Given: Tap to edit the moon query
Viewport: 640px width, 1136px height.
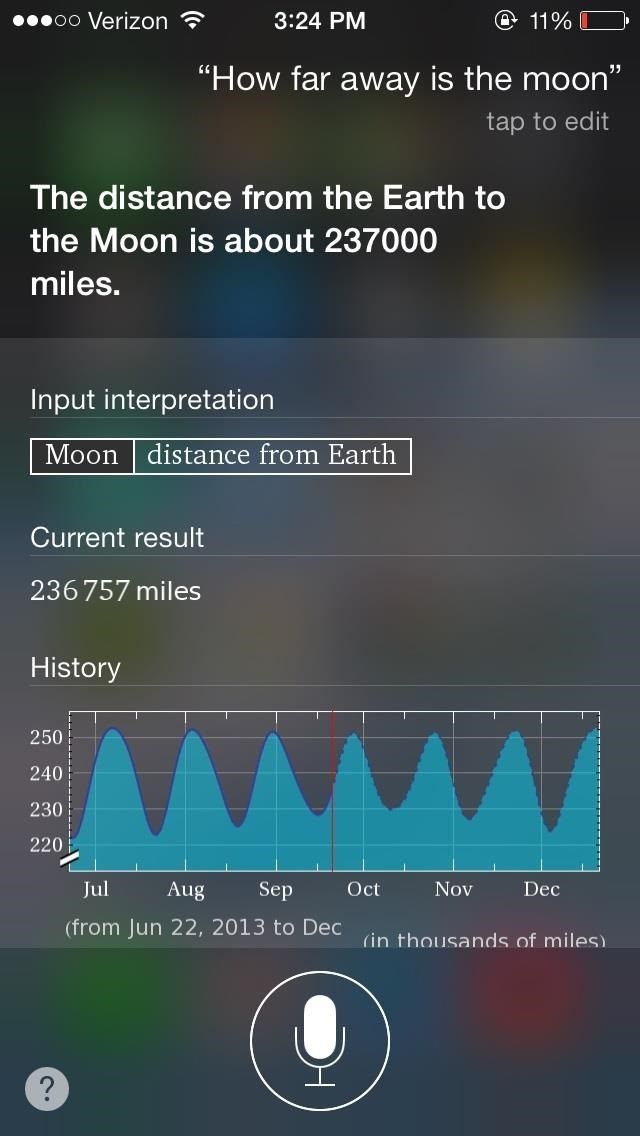Looking at the screenshot, I should pyautogui.click(x=546, y=121).
